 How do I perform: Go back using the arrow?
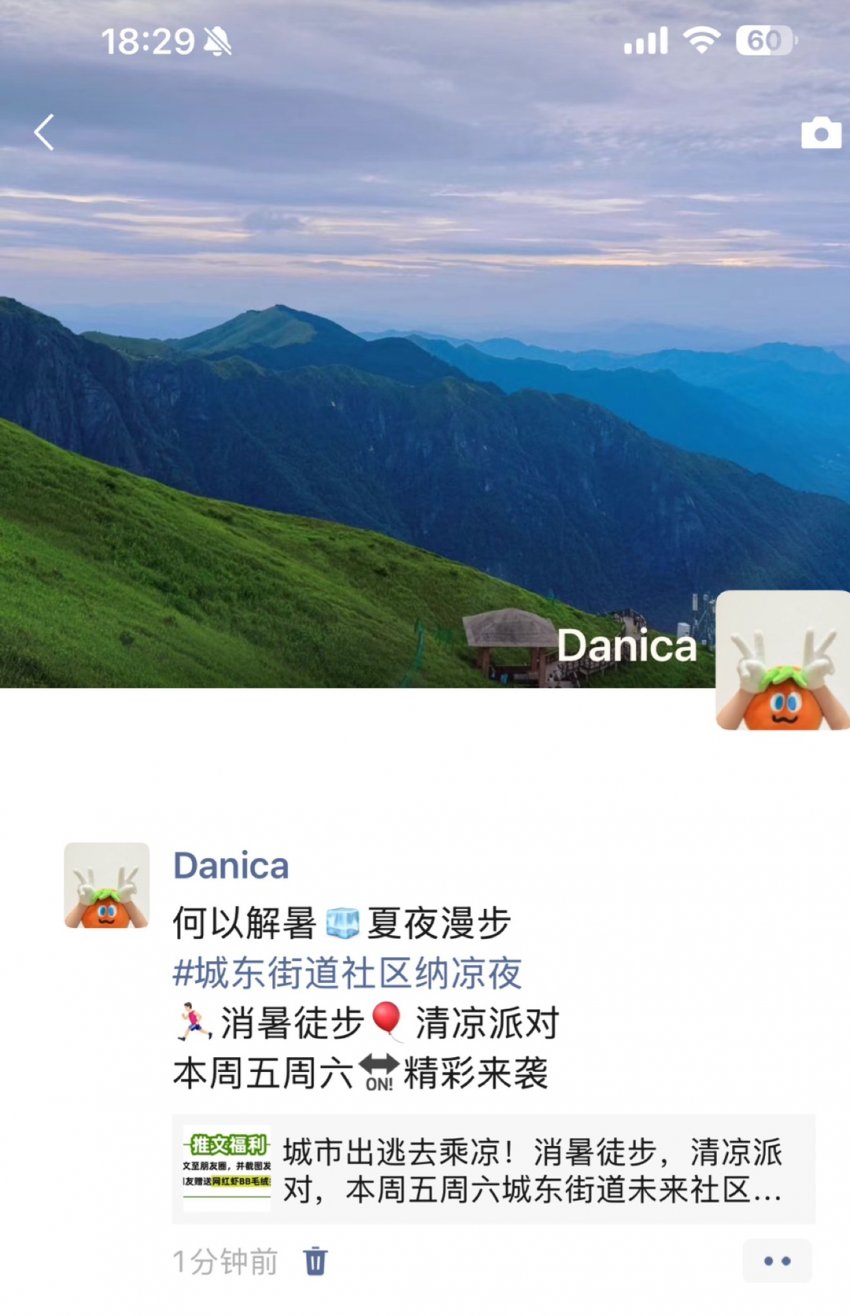click(x=44, y=132)
